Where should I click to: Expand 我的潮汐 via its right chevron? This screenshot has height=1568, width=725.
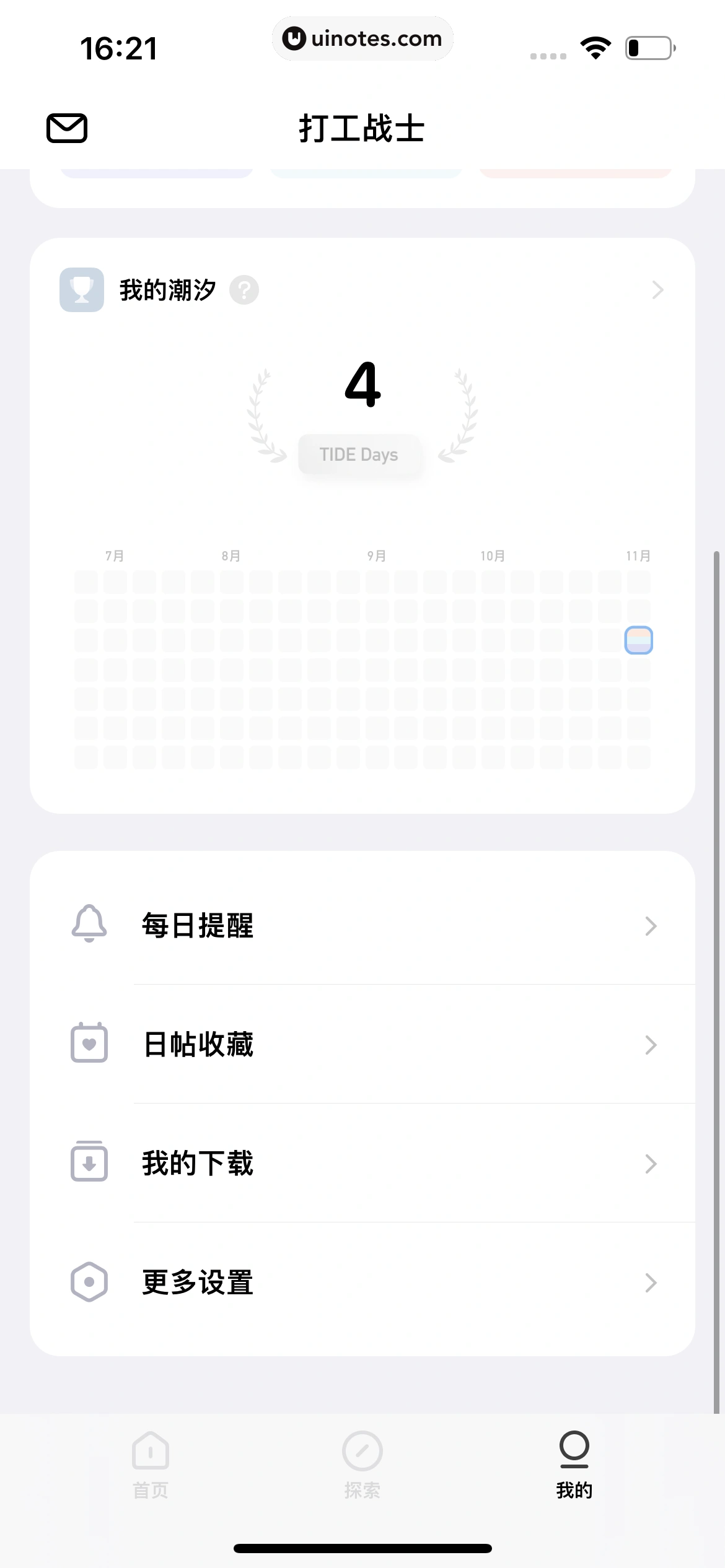tap(657, 289)
